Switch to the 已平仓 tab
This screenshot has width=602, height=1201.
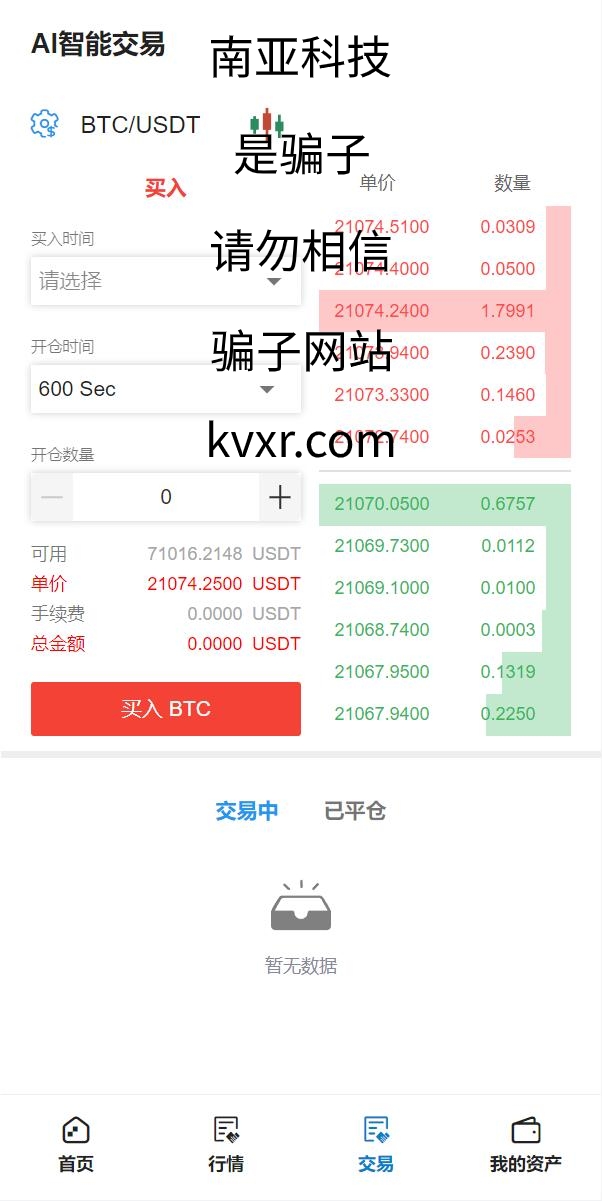tap(355, 811)
